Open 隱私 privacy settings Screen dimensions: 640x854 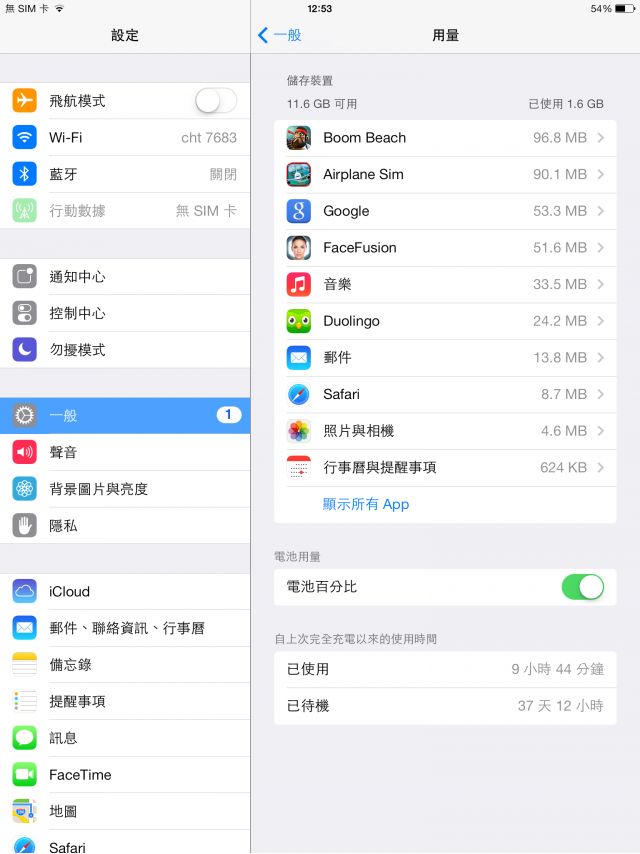[125, 525]
